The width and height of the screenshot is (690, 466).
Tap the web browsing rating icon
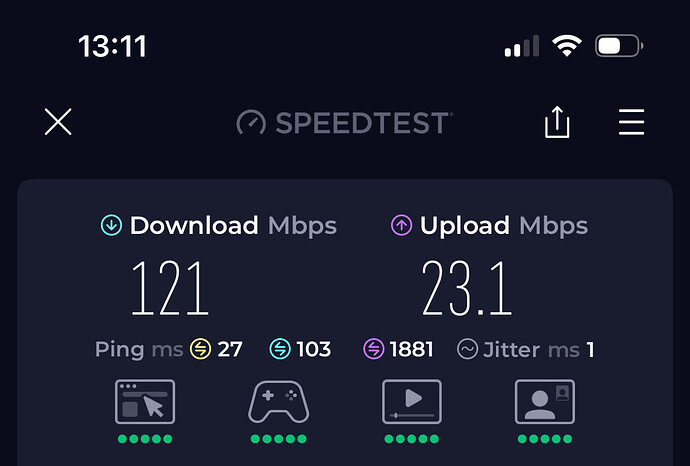pos(145,402)
